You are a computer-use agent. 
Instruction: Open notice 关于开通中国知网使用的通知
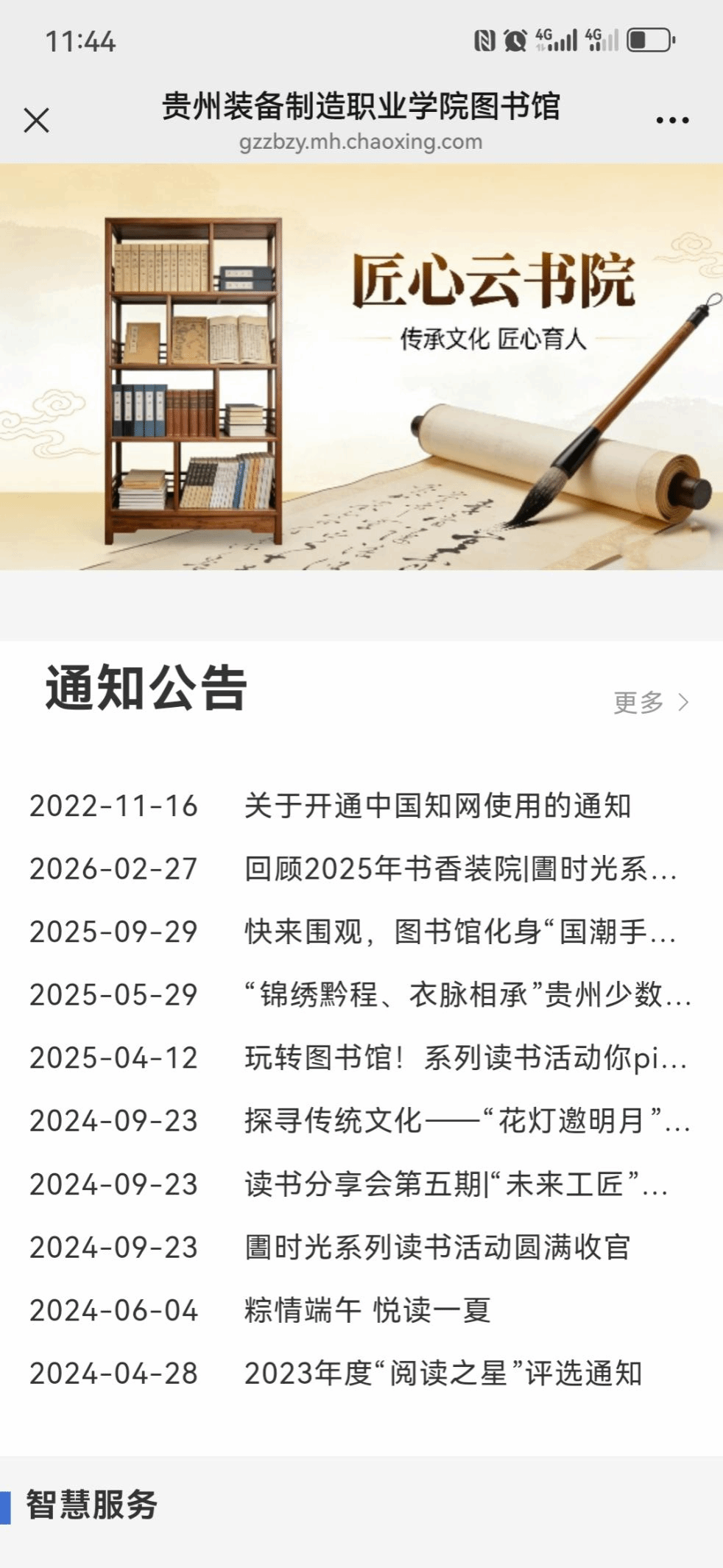pos(437,806)
